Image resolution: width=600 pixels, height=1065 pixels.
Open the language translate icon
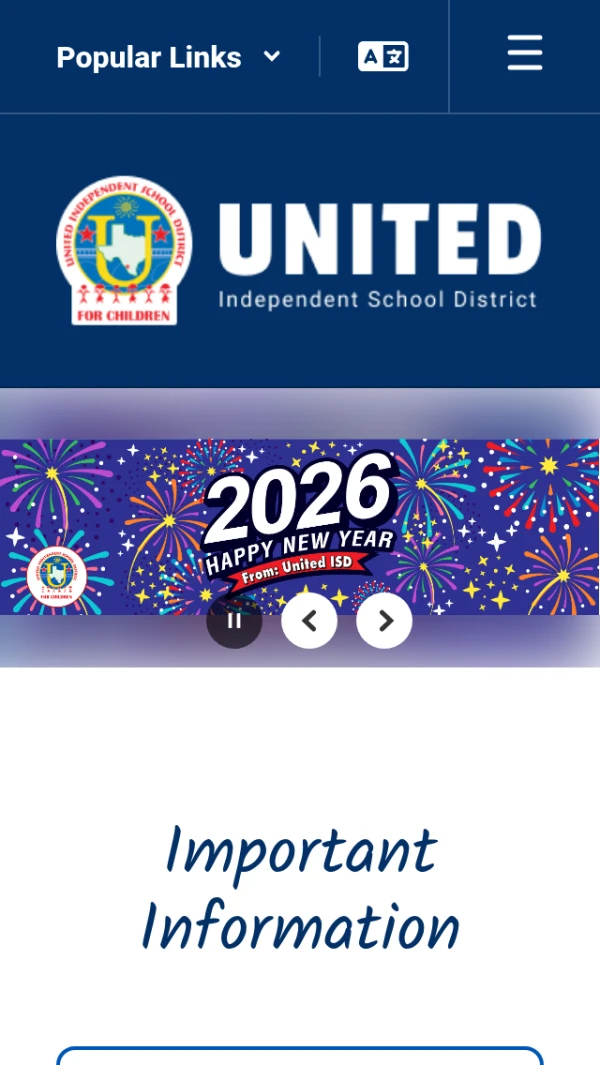point(383,57)
